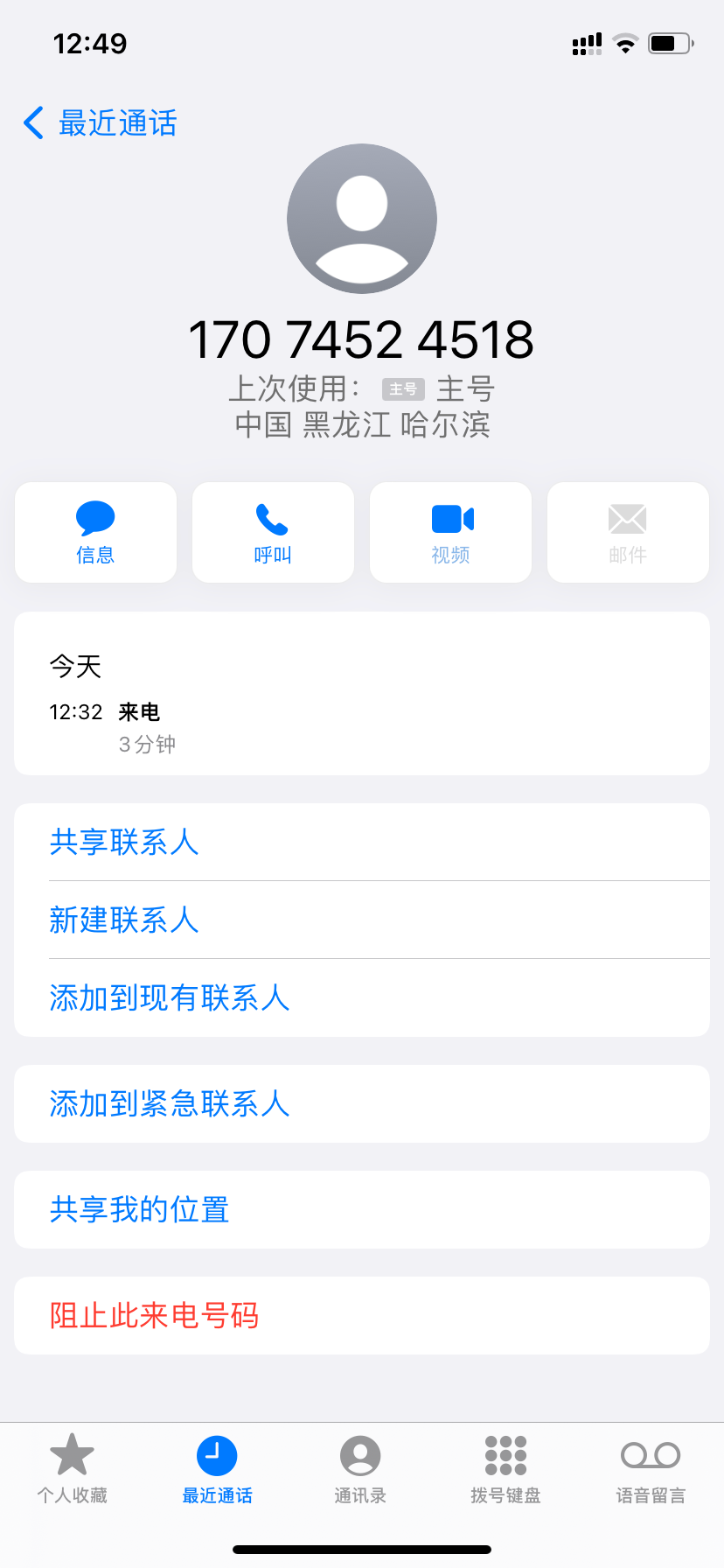The height and width of the screenshot is (1568, 724).
Task: Call the number with 呼叫 button
Action: [x=273, y=532]
